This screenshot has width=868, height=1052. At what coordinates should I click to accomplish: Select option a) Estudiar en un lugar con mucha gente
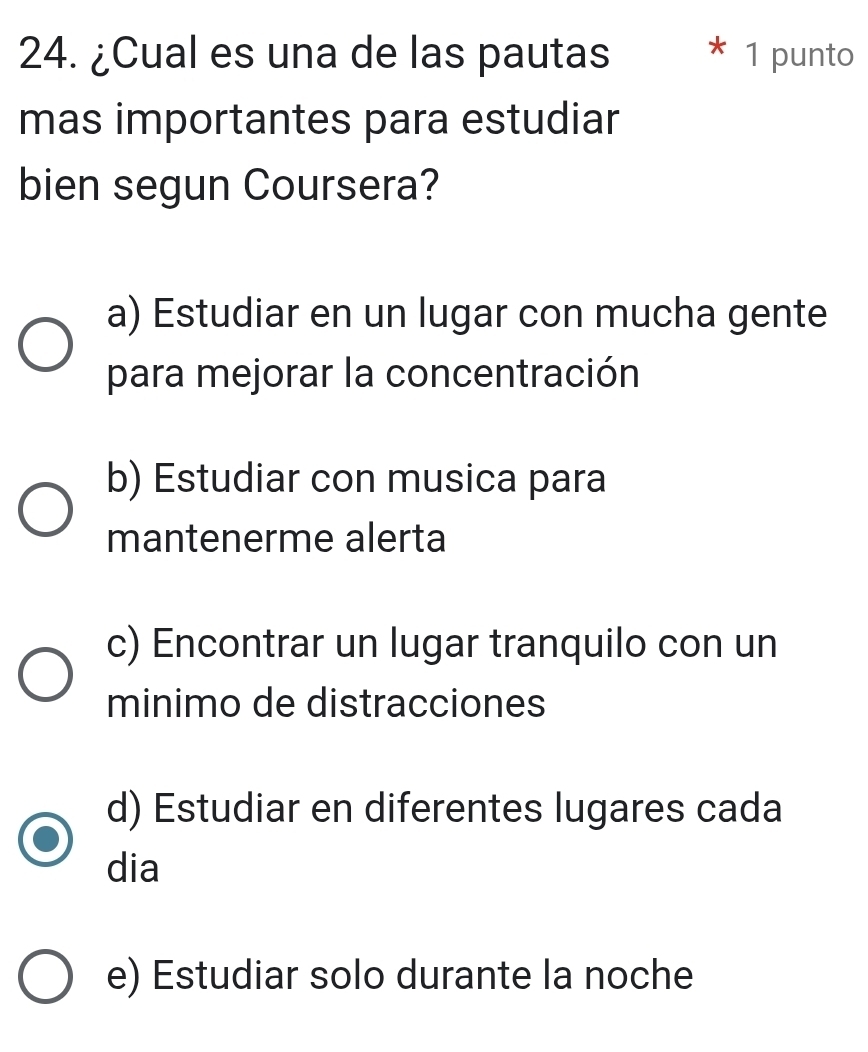[x=45, y=347]
